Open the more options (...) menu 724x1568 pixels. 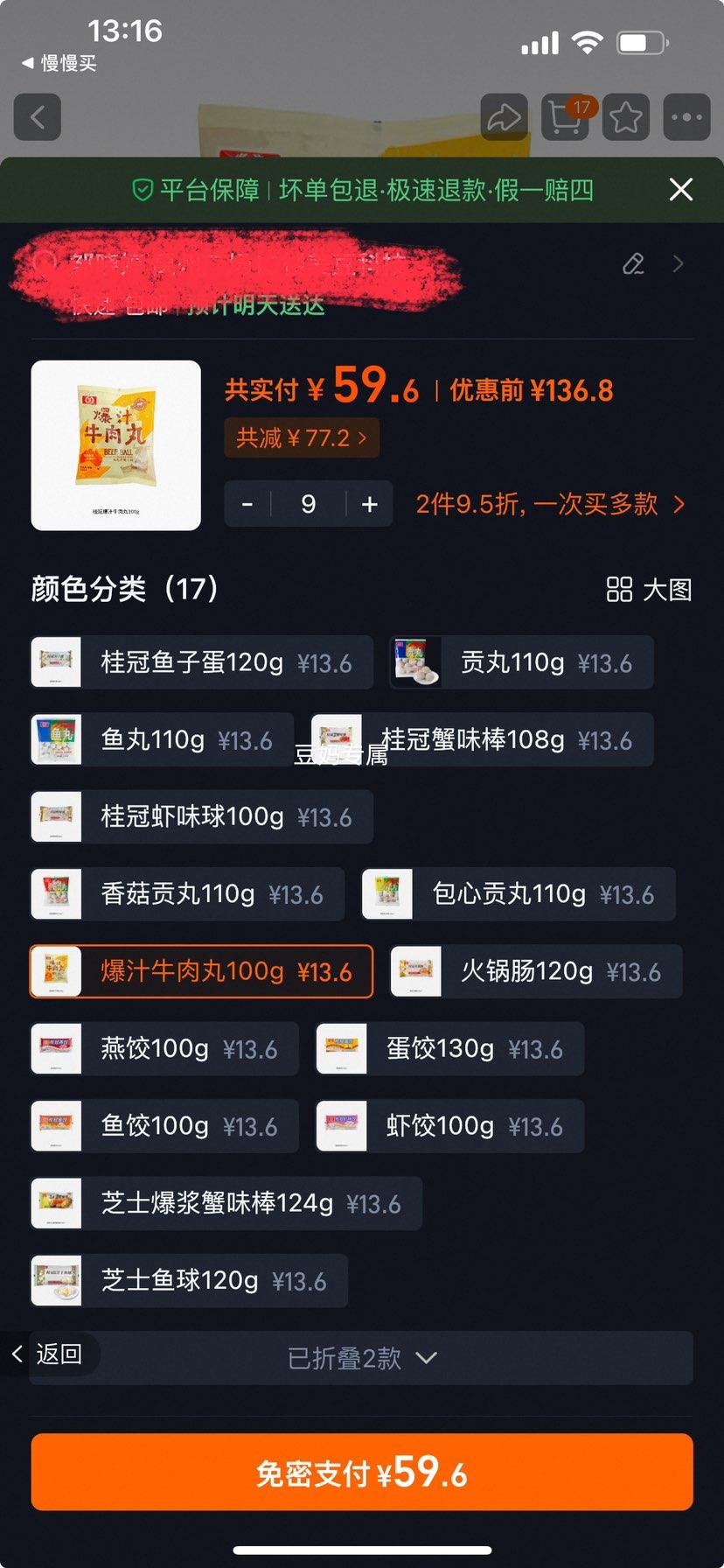pyautogui.click(x=686, y=116)
